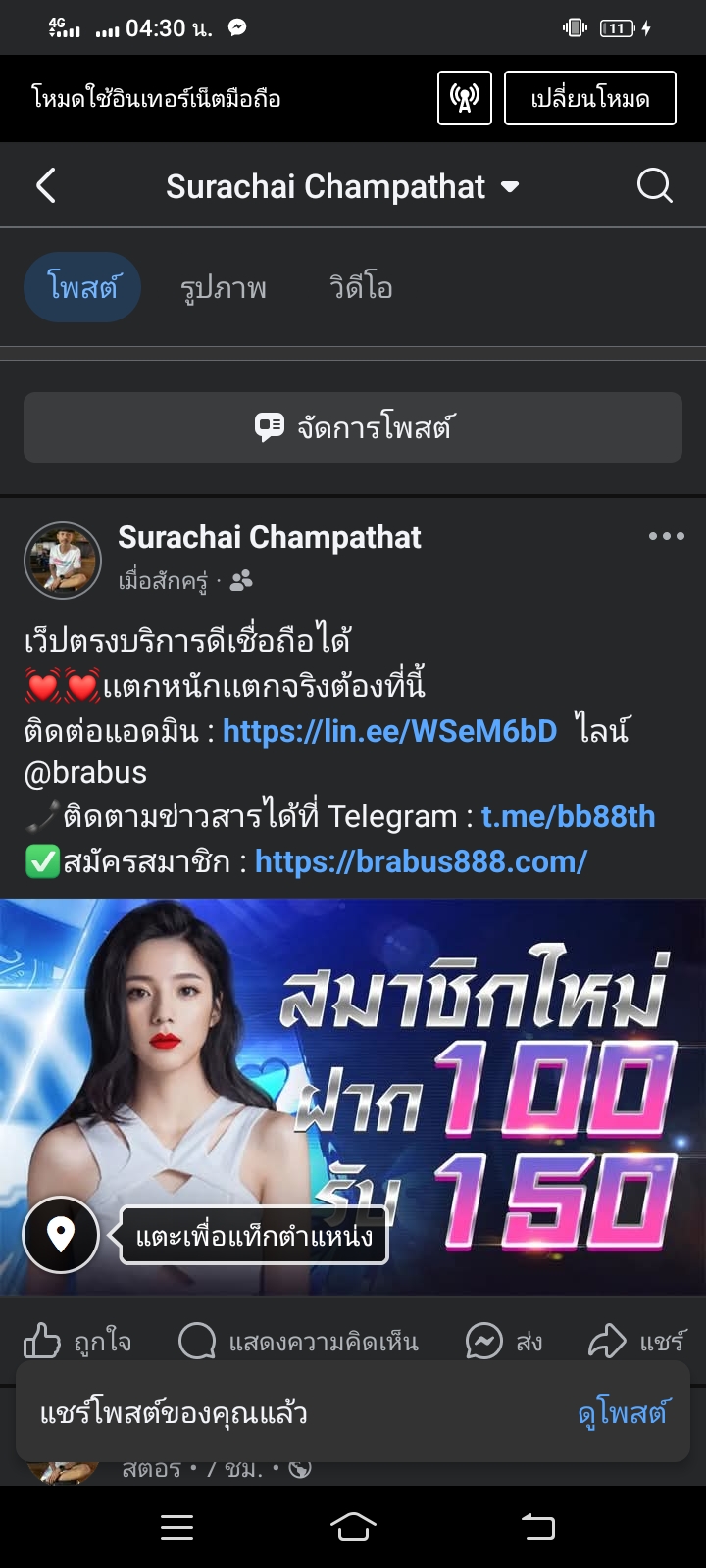Screen dimensions: 706x1568
Task: Go to the system home screen
Action: [353, 1526]
